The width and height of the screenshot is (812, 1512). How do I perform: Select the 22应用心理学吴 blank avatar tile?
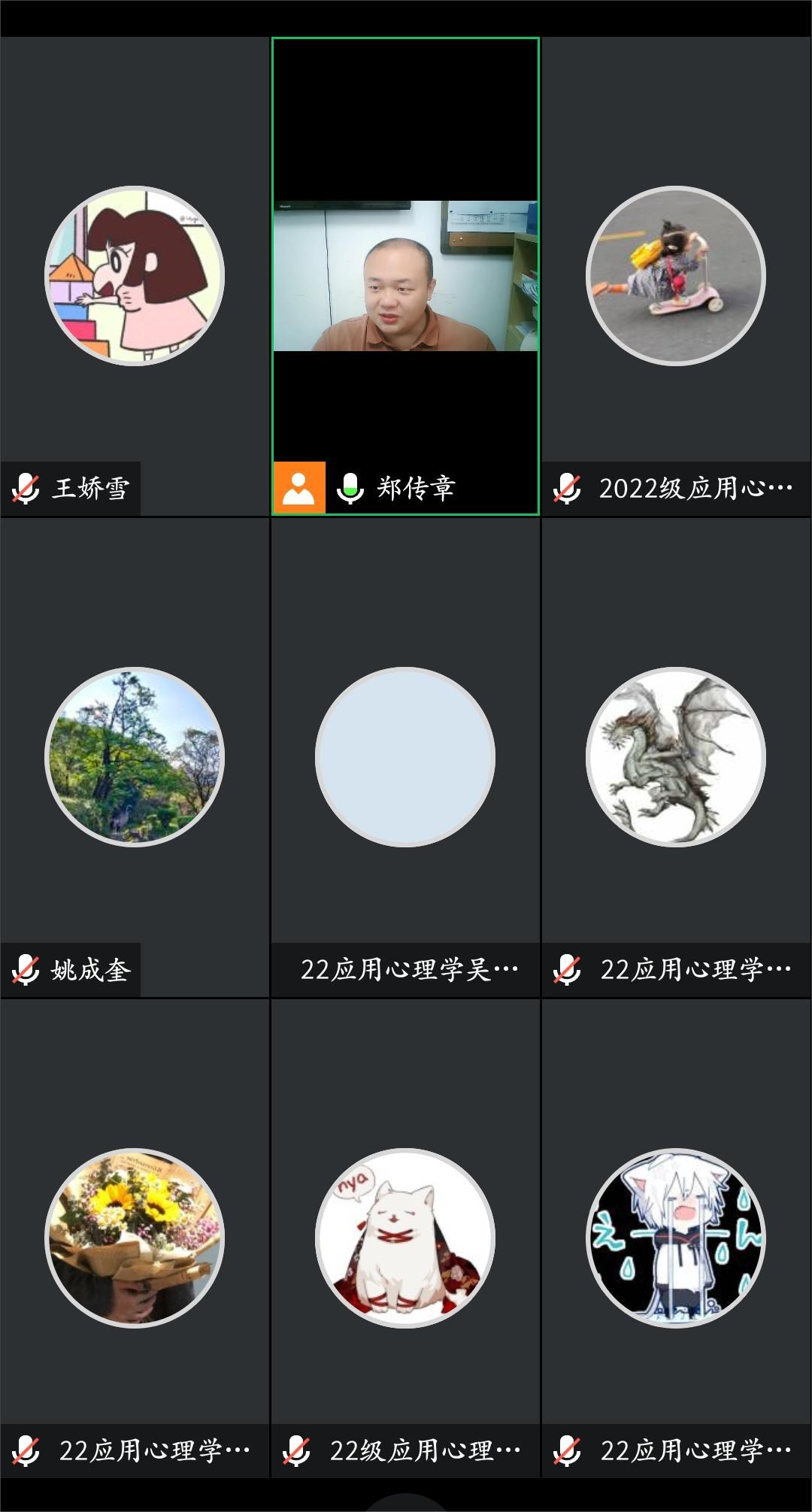click(405, 756)
